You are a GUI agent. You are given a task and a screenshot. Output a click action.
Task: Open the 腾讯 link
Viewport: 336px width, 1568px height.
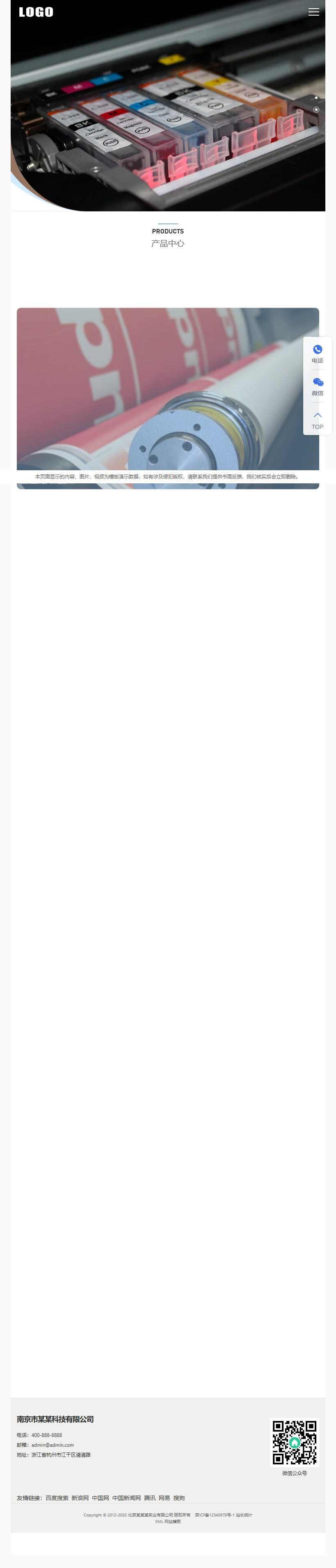150,1498
